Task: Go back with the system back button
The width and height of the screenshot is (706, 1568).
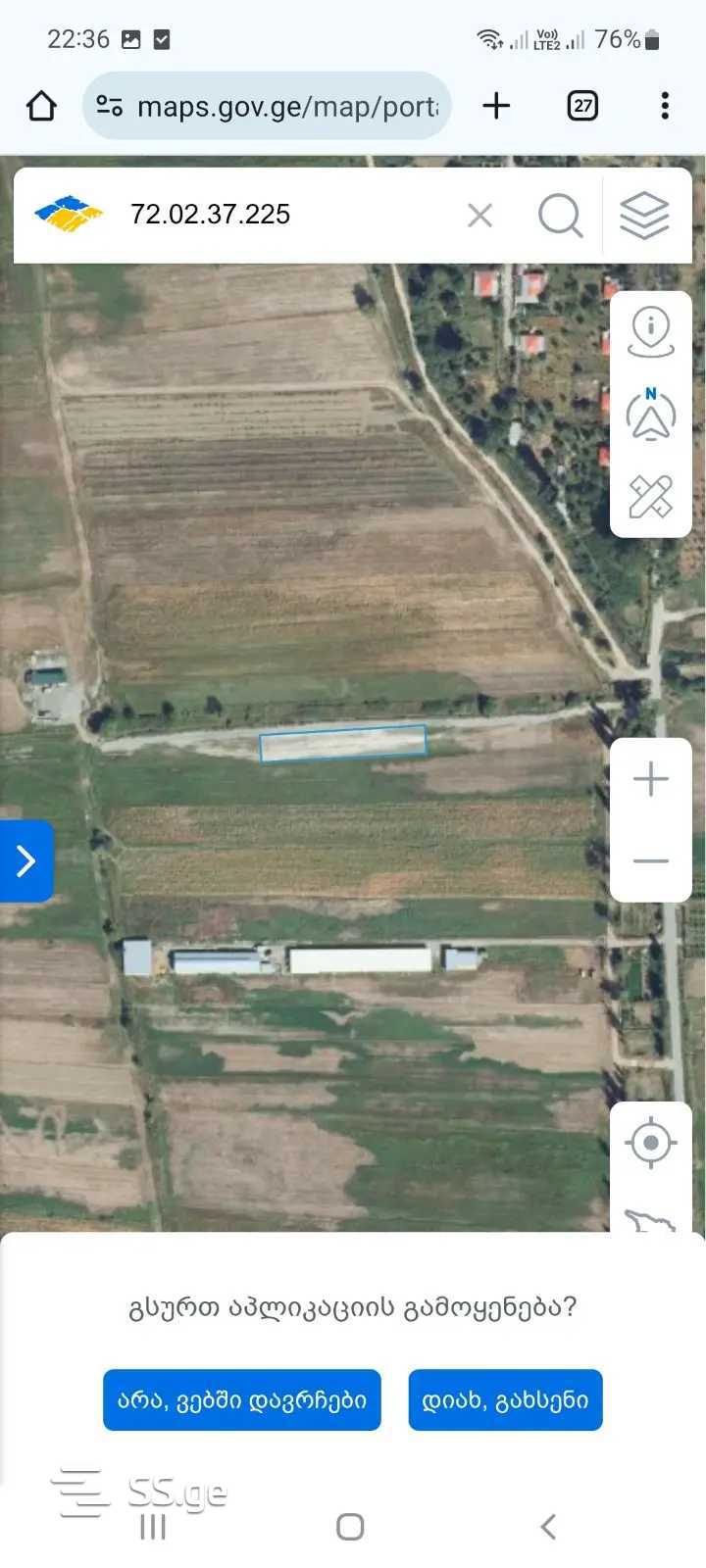Action: click(x=548, y=1527)
